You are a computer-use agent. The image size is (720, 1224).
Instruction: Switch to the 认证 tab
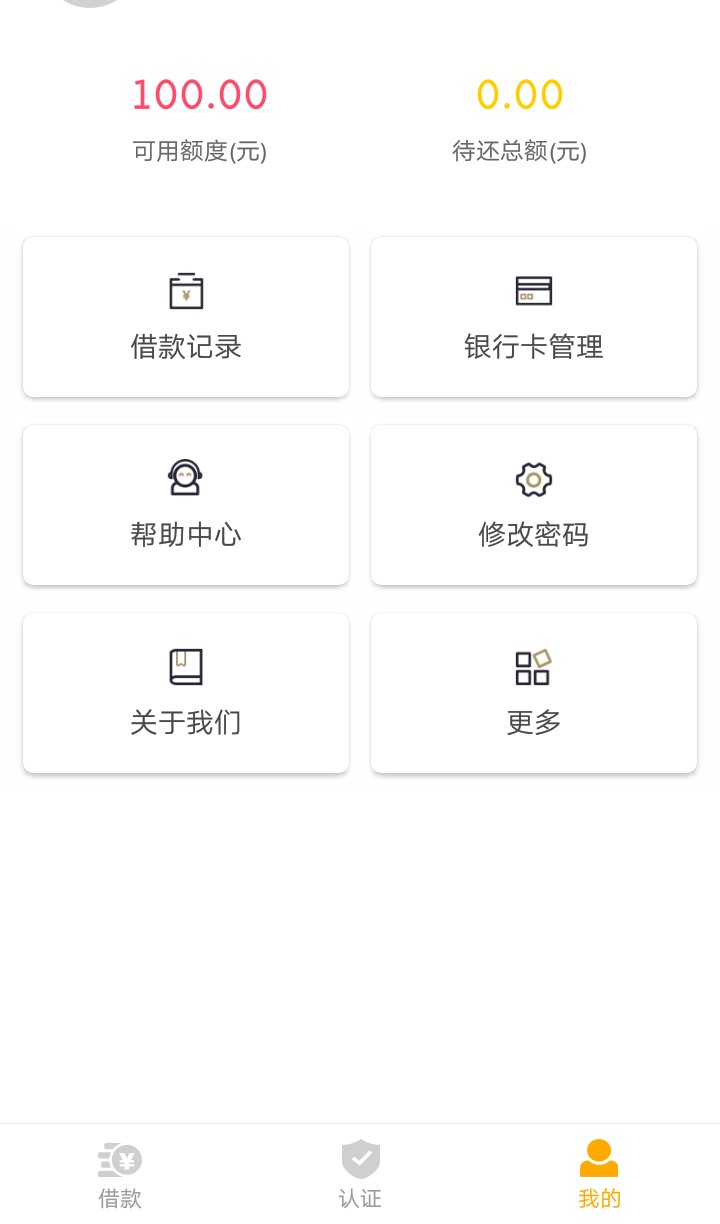tap(360, 1174)
